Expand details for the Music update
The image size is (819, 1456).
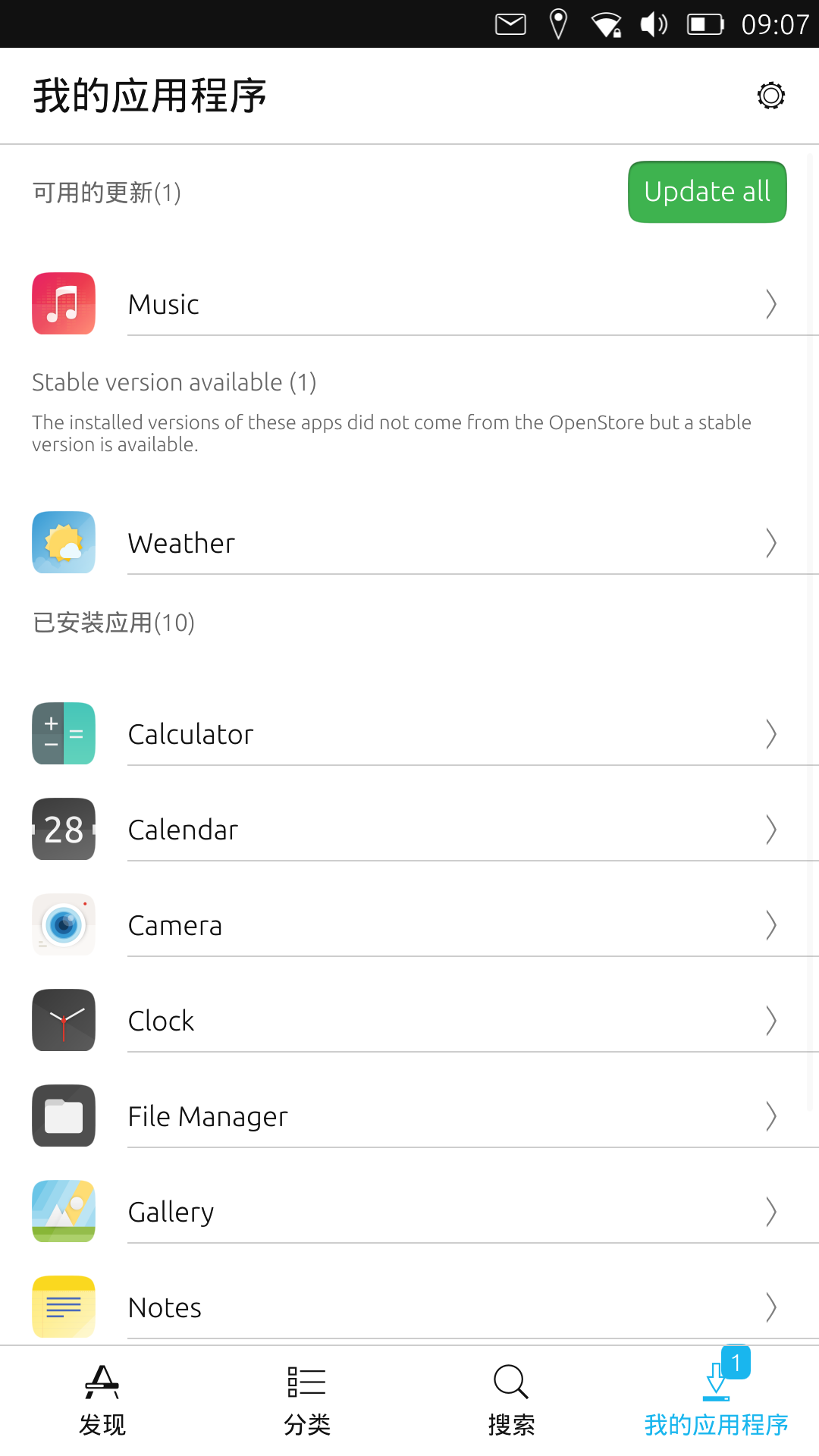(770, 303)
